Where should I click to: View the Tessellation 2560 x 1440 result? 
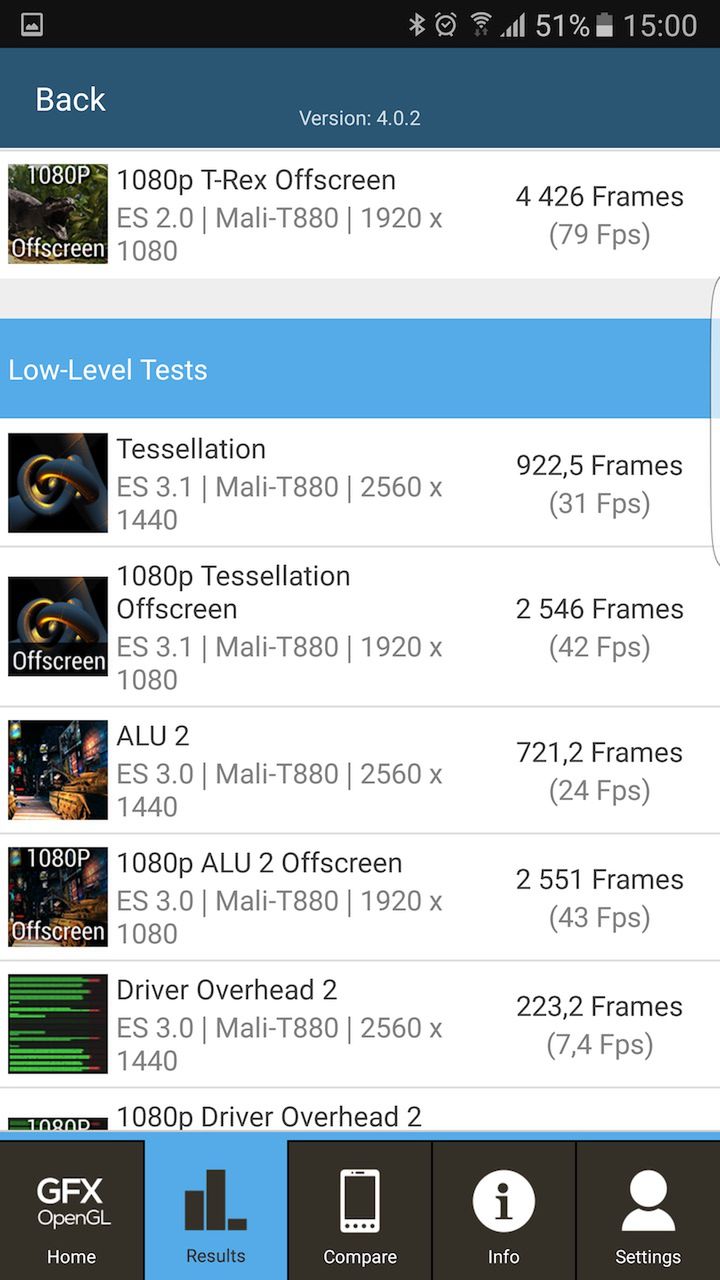click(360, 483)
